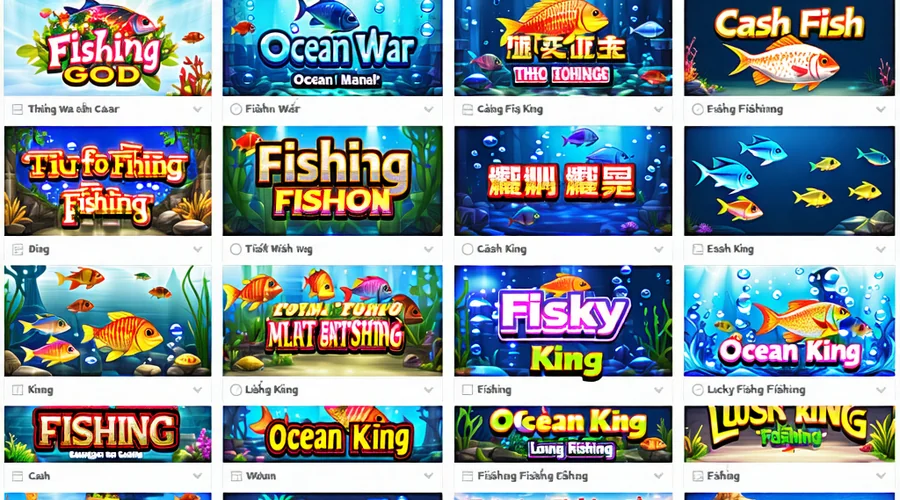Expand the chevron beside Lishg King label
The height and width of the screenshot is (500, 900).
click(429, 389)
